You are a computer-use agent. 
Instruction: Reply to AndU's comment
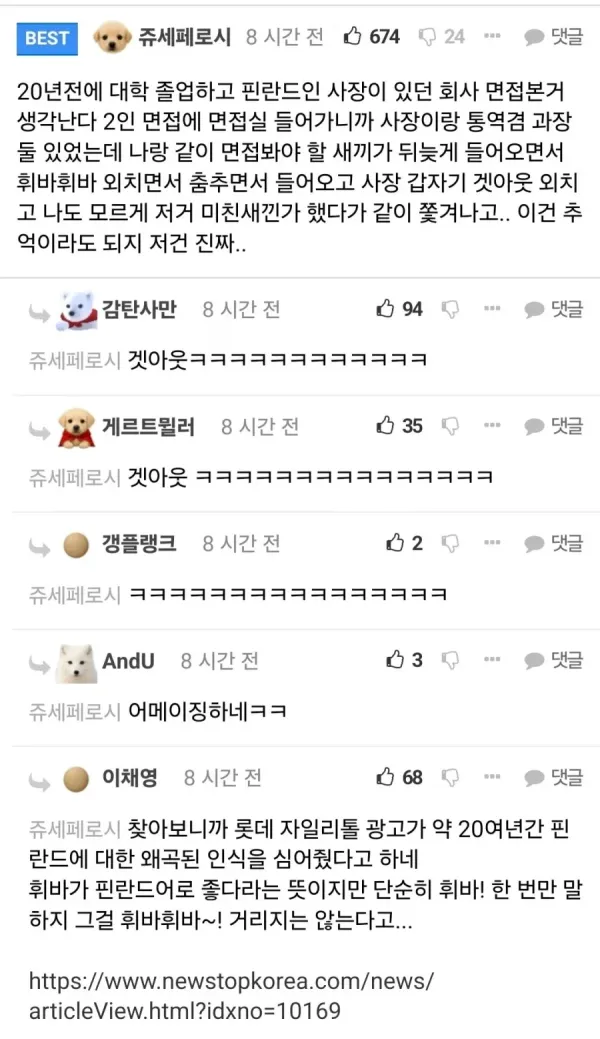(x=555, y=660)
